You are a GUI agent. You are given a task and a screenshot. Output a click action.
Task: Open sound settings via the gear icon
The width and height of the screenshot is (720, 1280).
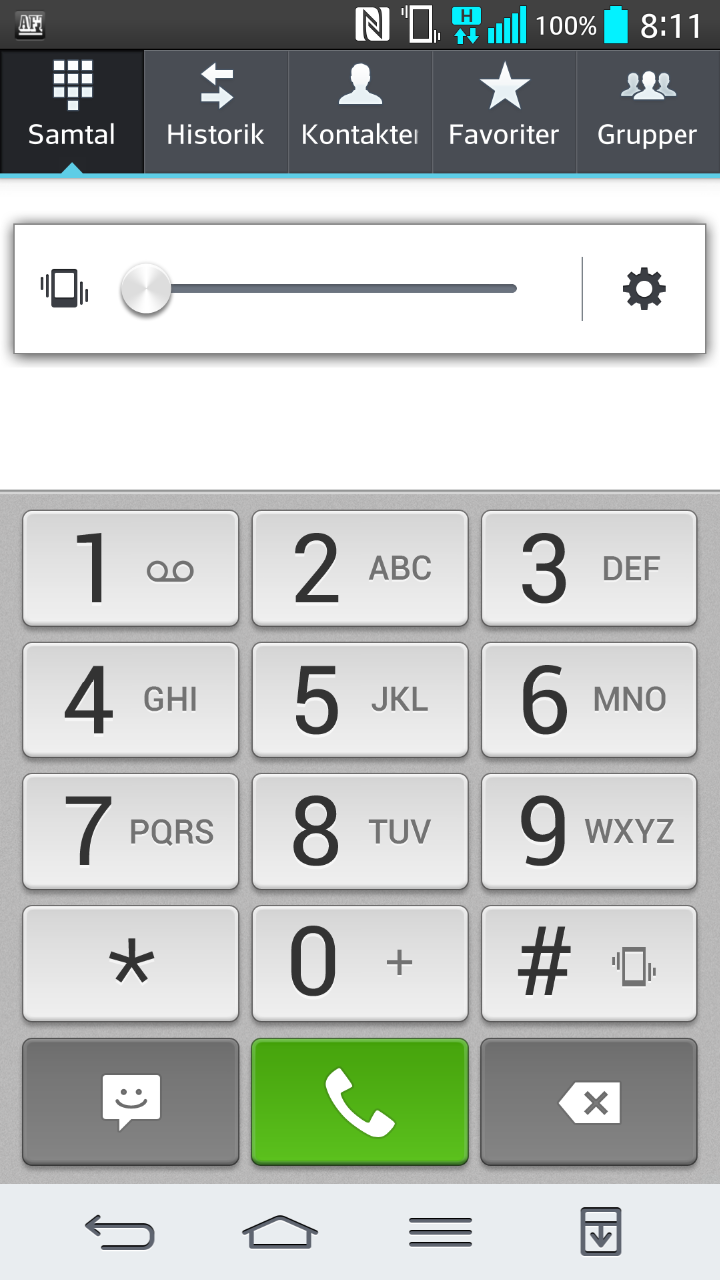[x=644, y=289]
